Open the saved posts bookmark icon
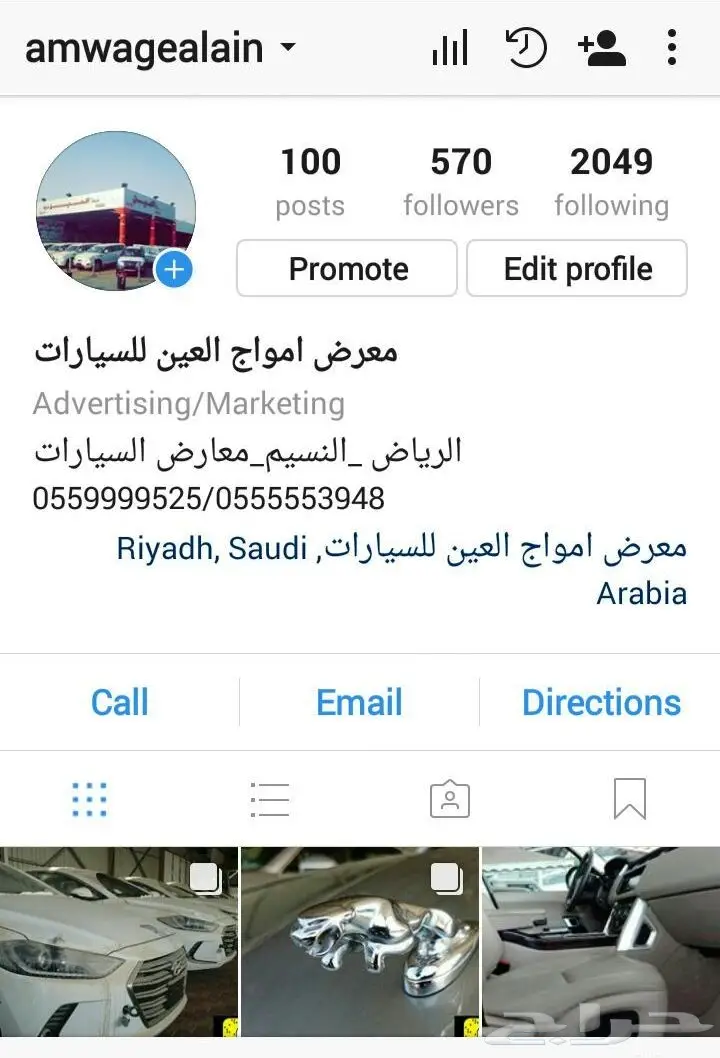The width and height of the screenshot is (720, 1058). pyautogui.click(x=630, y=799)
